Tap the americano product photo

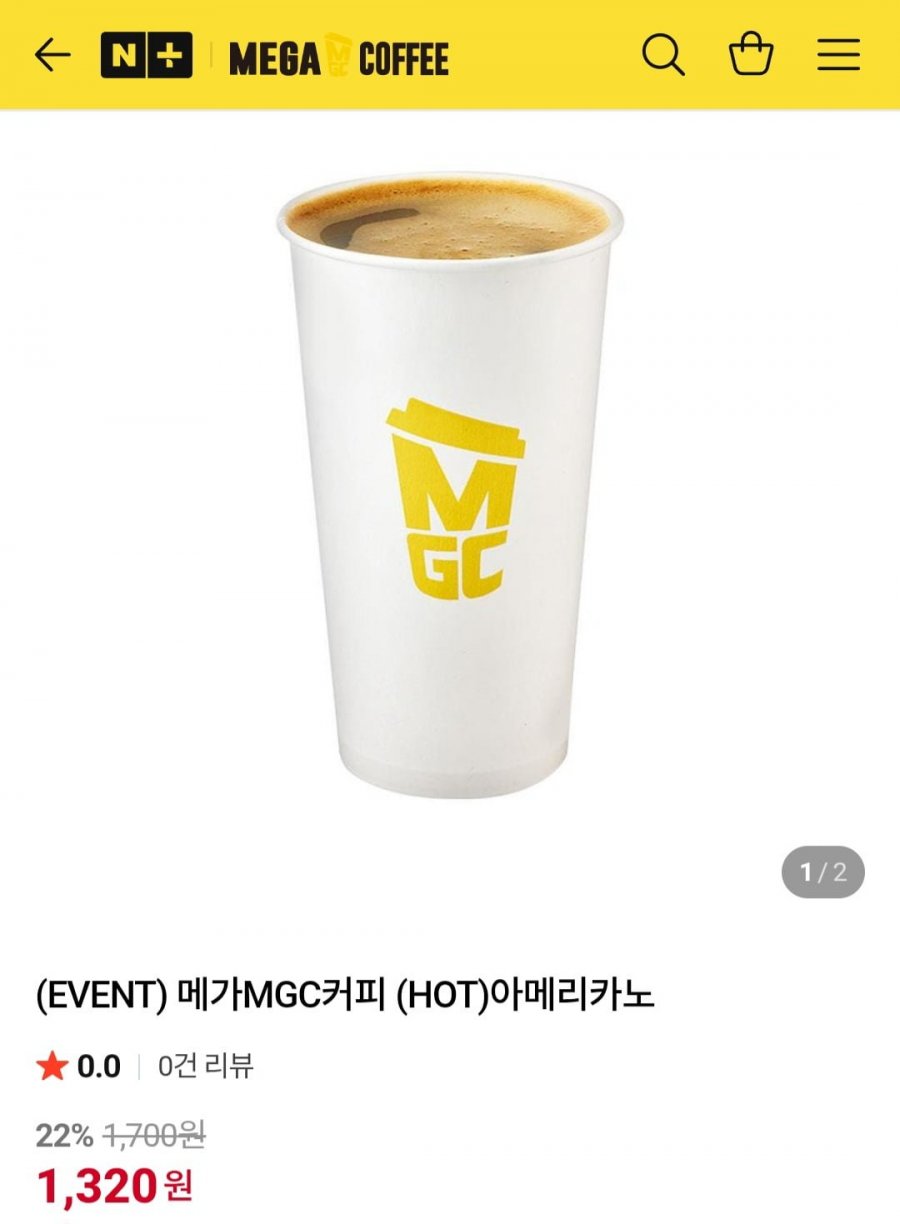pyautogui.click(x=450, y=485)
